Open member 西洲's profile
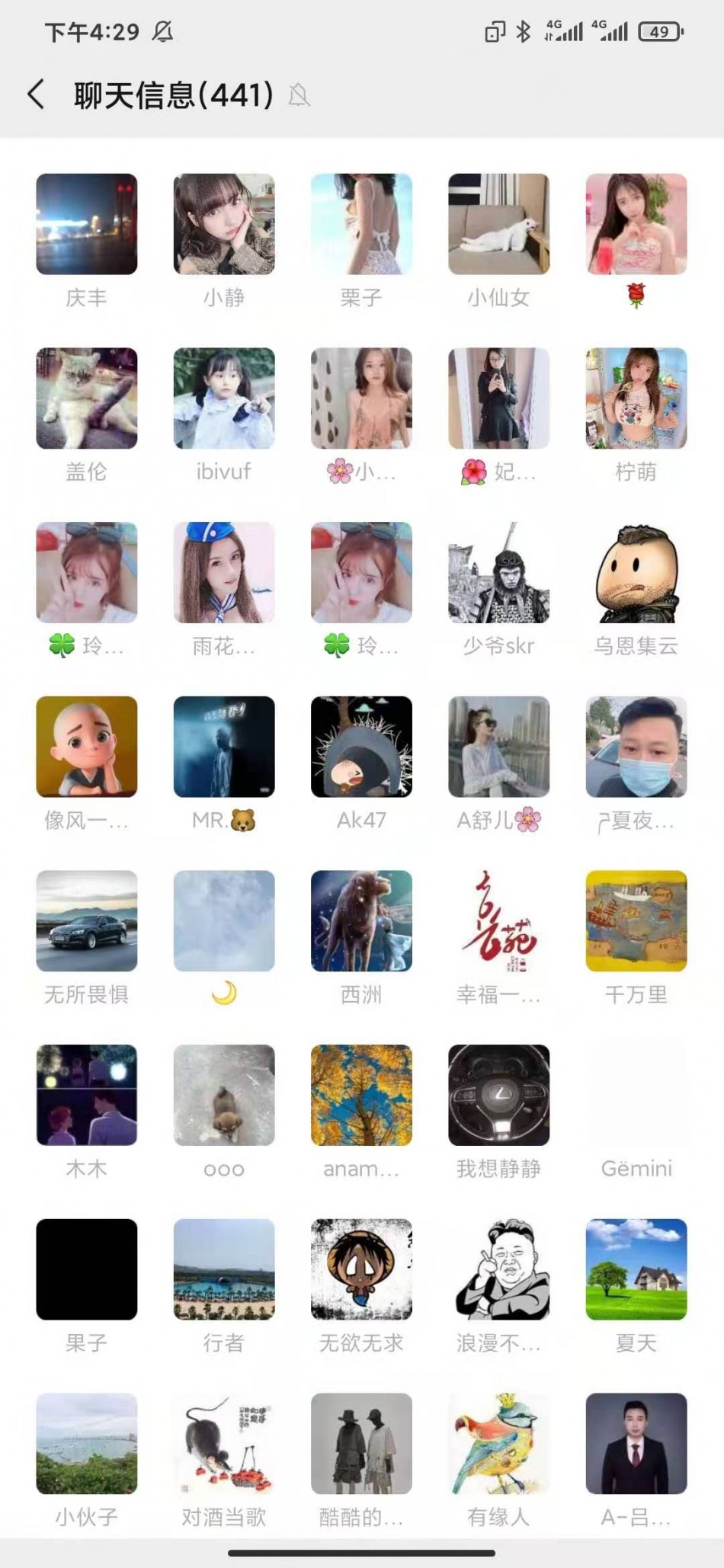 point(361,921)
